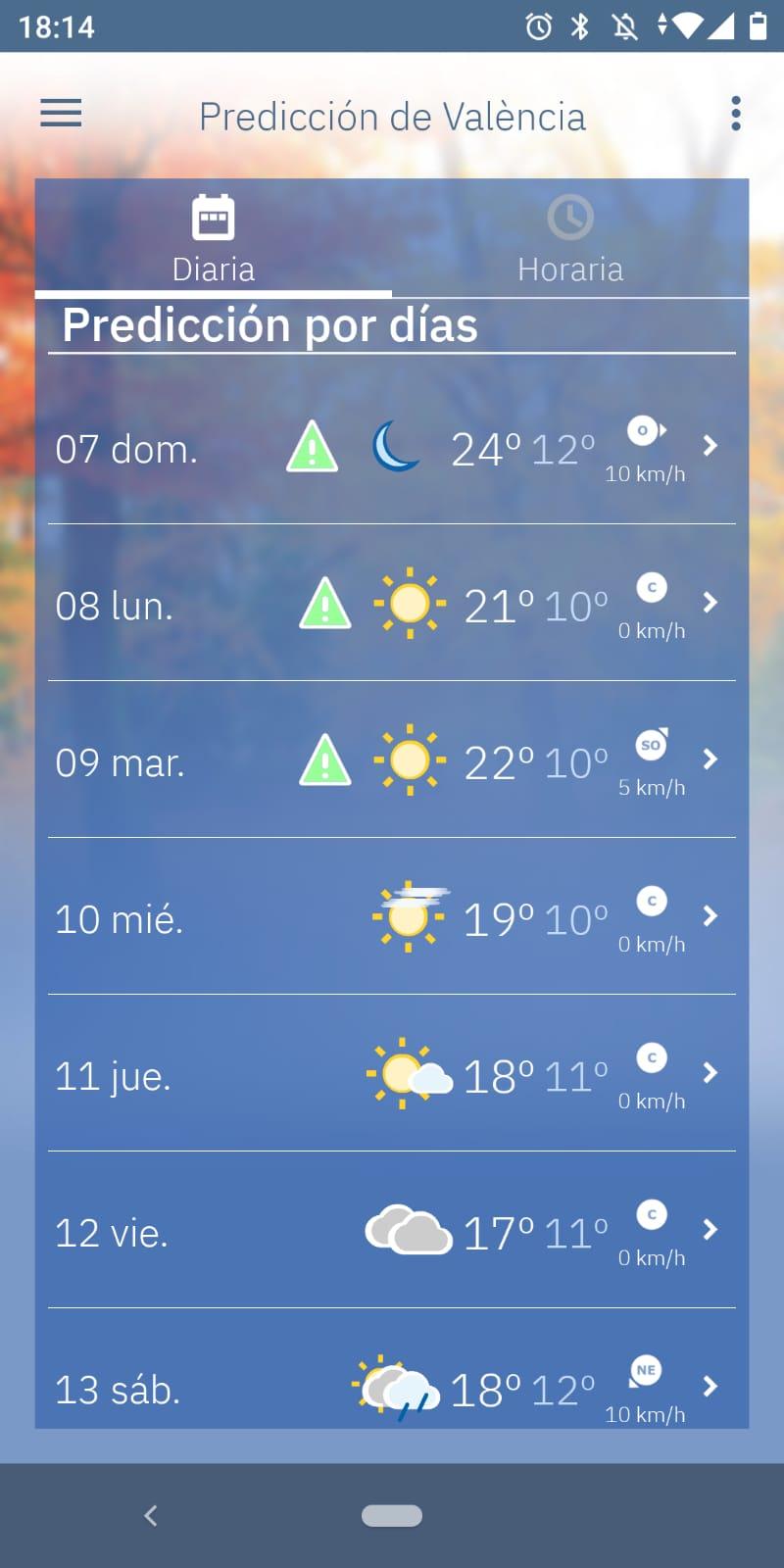Screen dimensions: 784x1568
Task: Open the 13 sáb. rainy forecast
Action: pyautogui.click(x=710, y=1387)
